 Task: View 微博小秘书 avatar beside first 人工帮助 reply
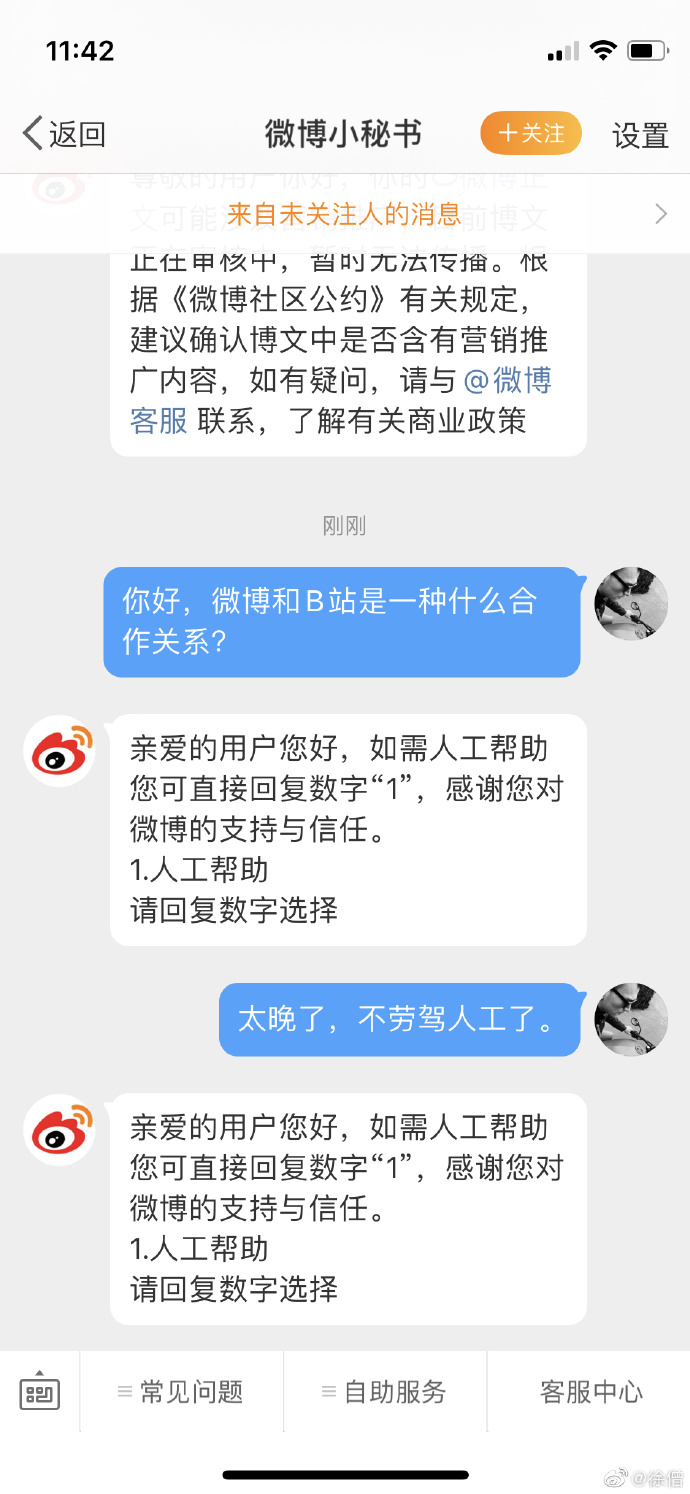(x=60, y=751)
